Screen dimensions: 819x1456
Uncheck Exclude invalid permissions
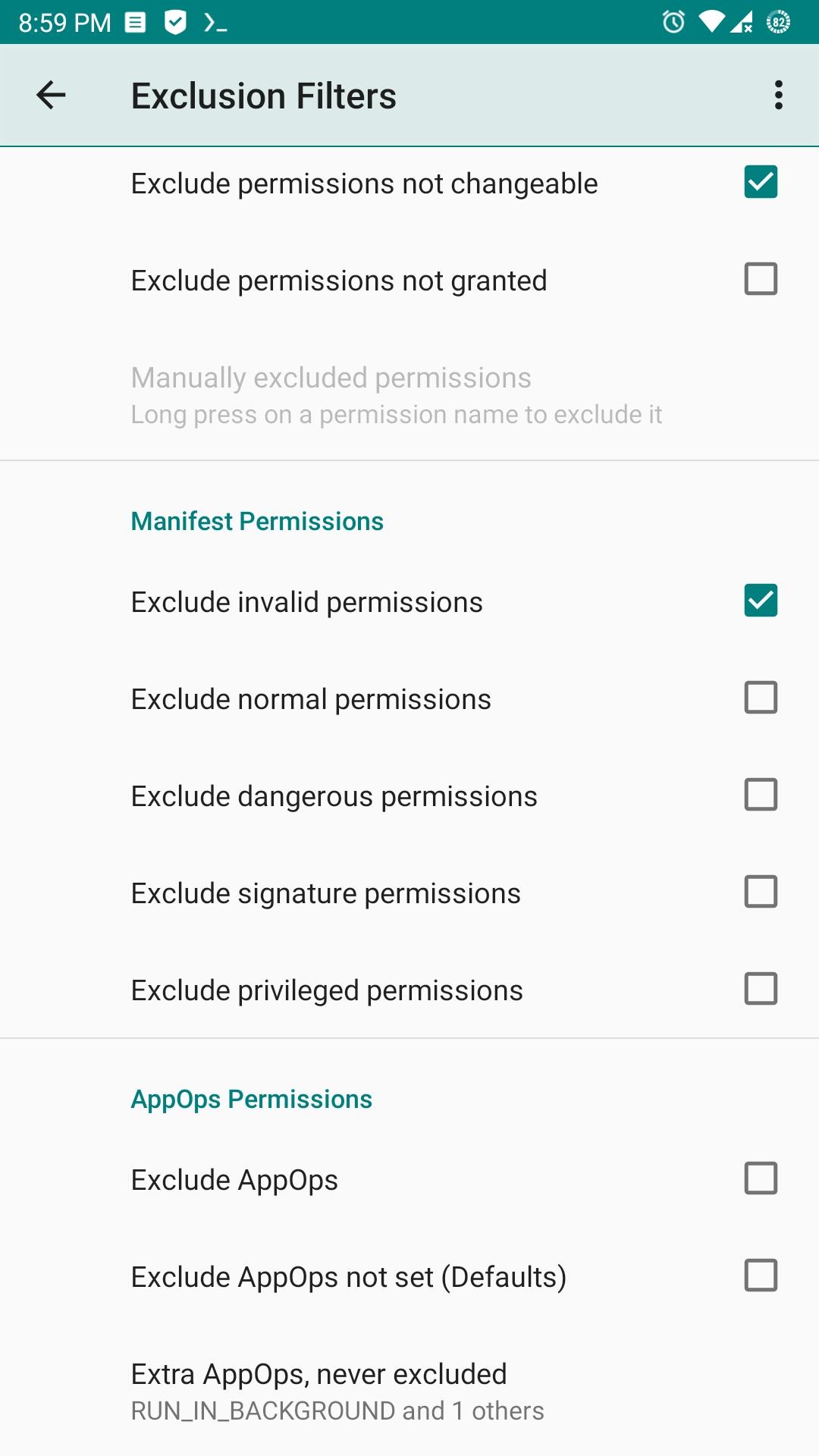[761, 601]
